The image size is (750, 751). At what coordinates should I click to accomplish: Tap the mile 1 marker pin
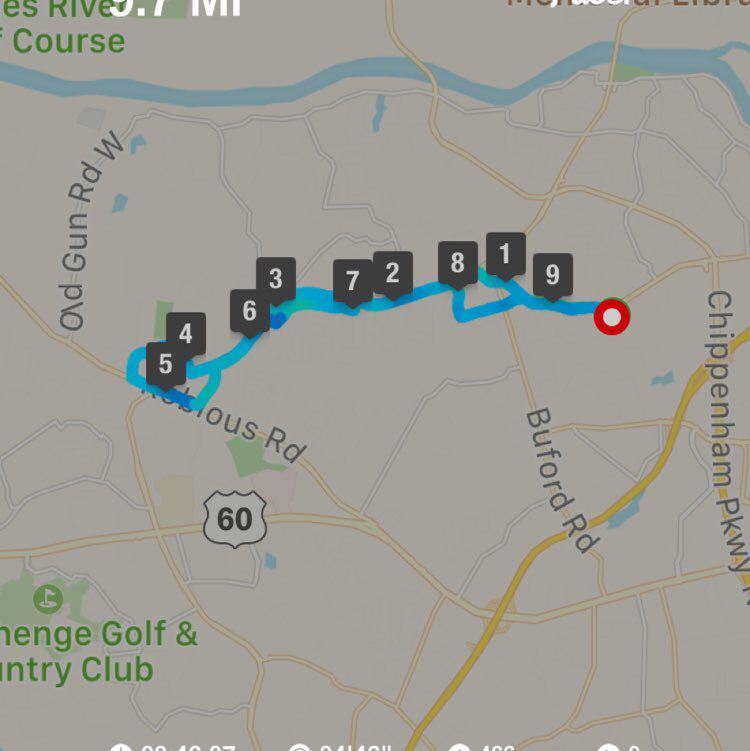pos(505,254)
